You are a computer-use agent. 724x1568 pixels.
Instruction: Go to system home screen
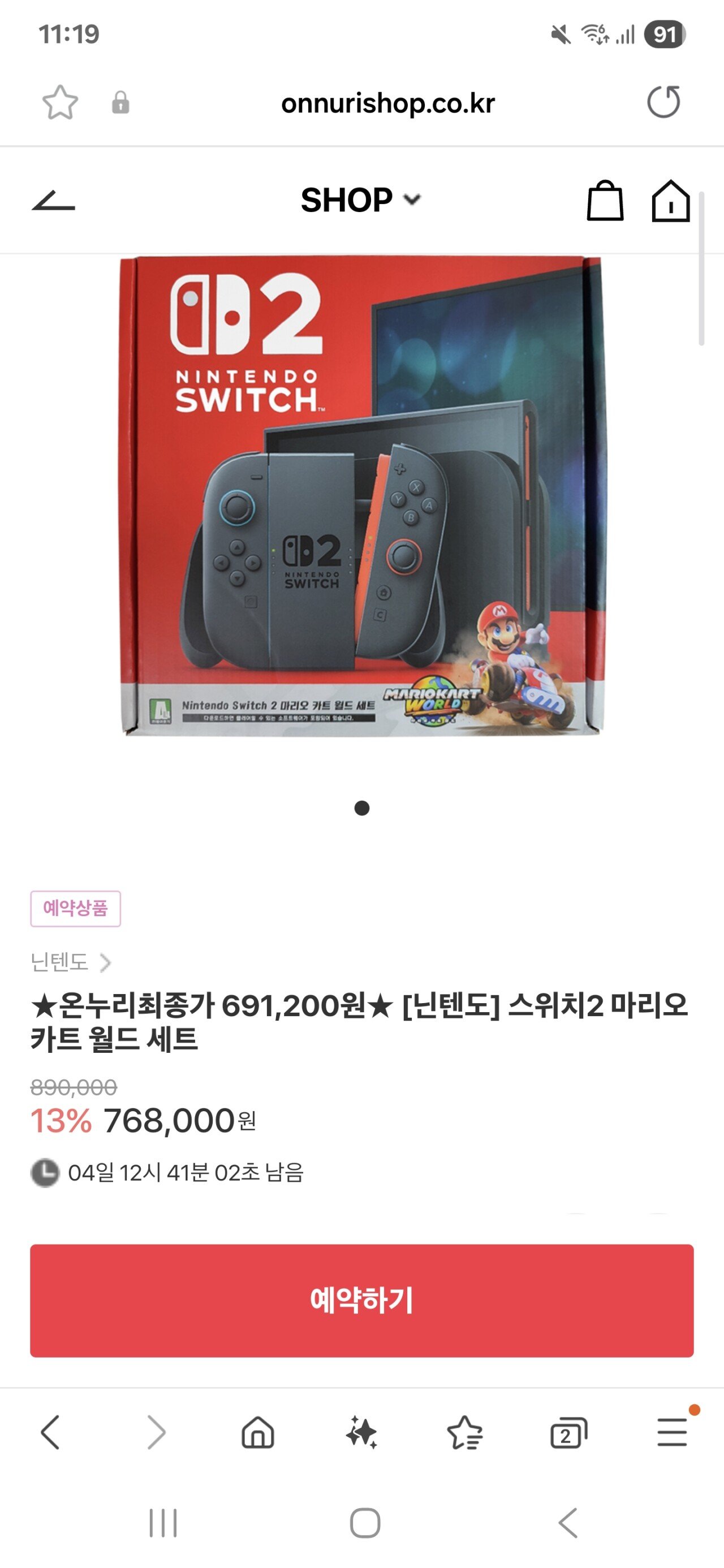tap(365, 1523)
